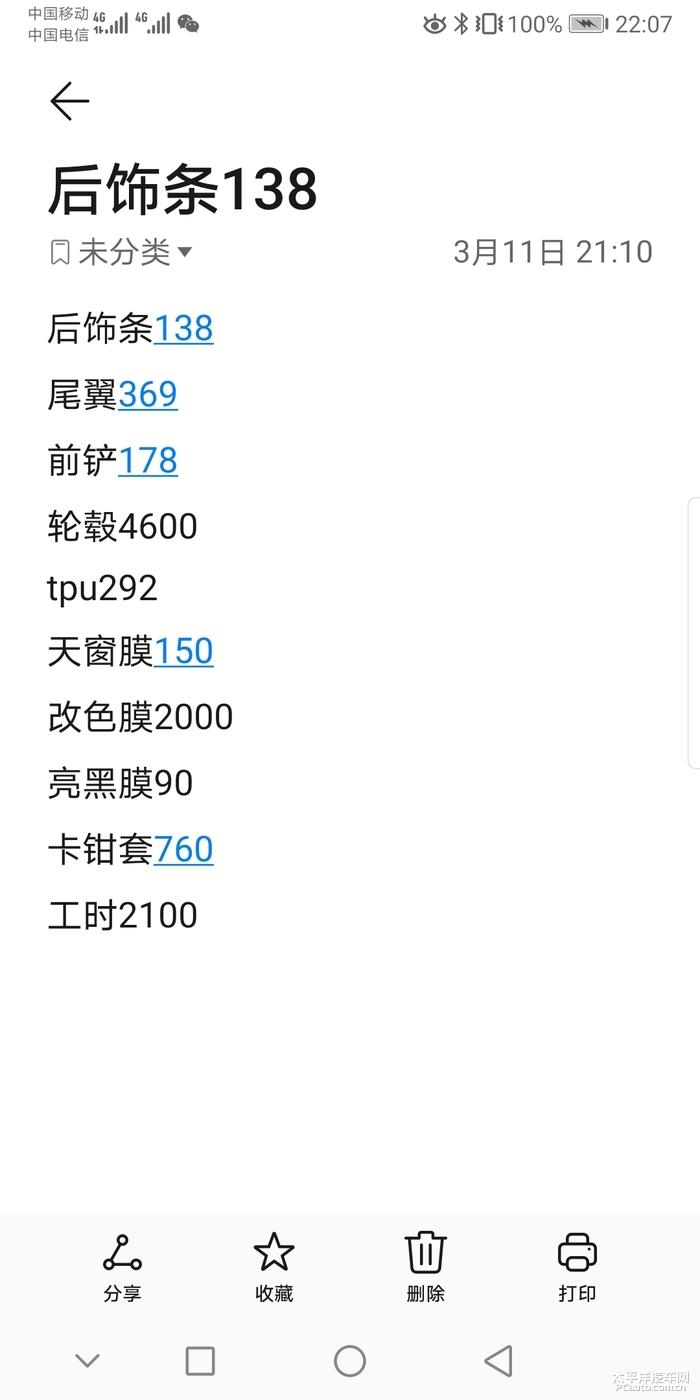The image size is (700, 1400).
Task: Tap the linked number 760 after 卡钳套
Action: [x=183, y=849]
